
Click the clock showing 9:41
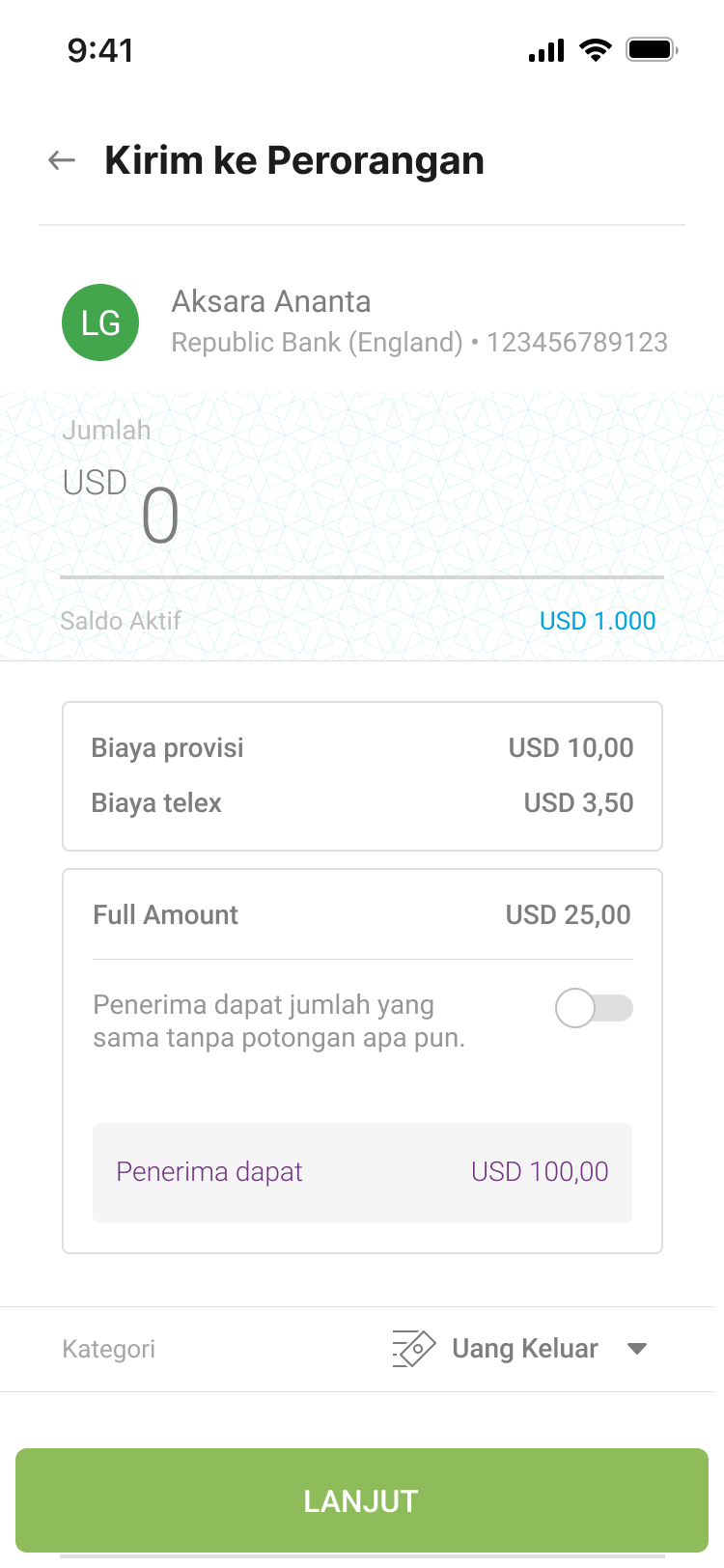click(x=102, y=50)
